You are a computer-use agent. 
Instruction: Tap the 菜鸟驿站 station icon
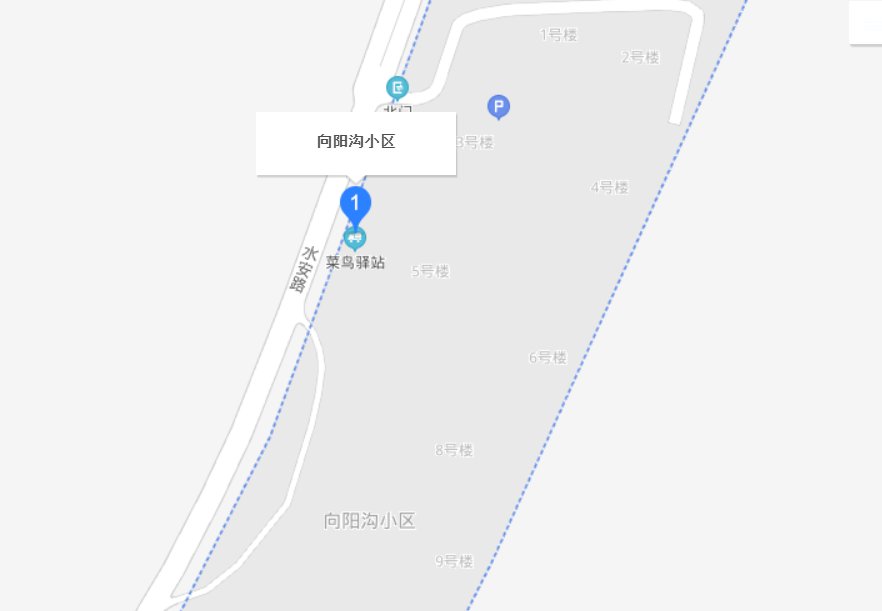pyautogui.click(x=355, y=239)
